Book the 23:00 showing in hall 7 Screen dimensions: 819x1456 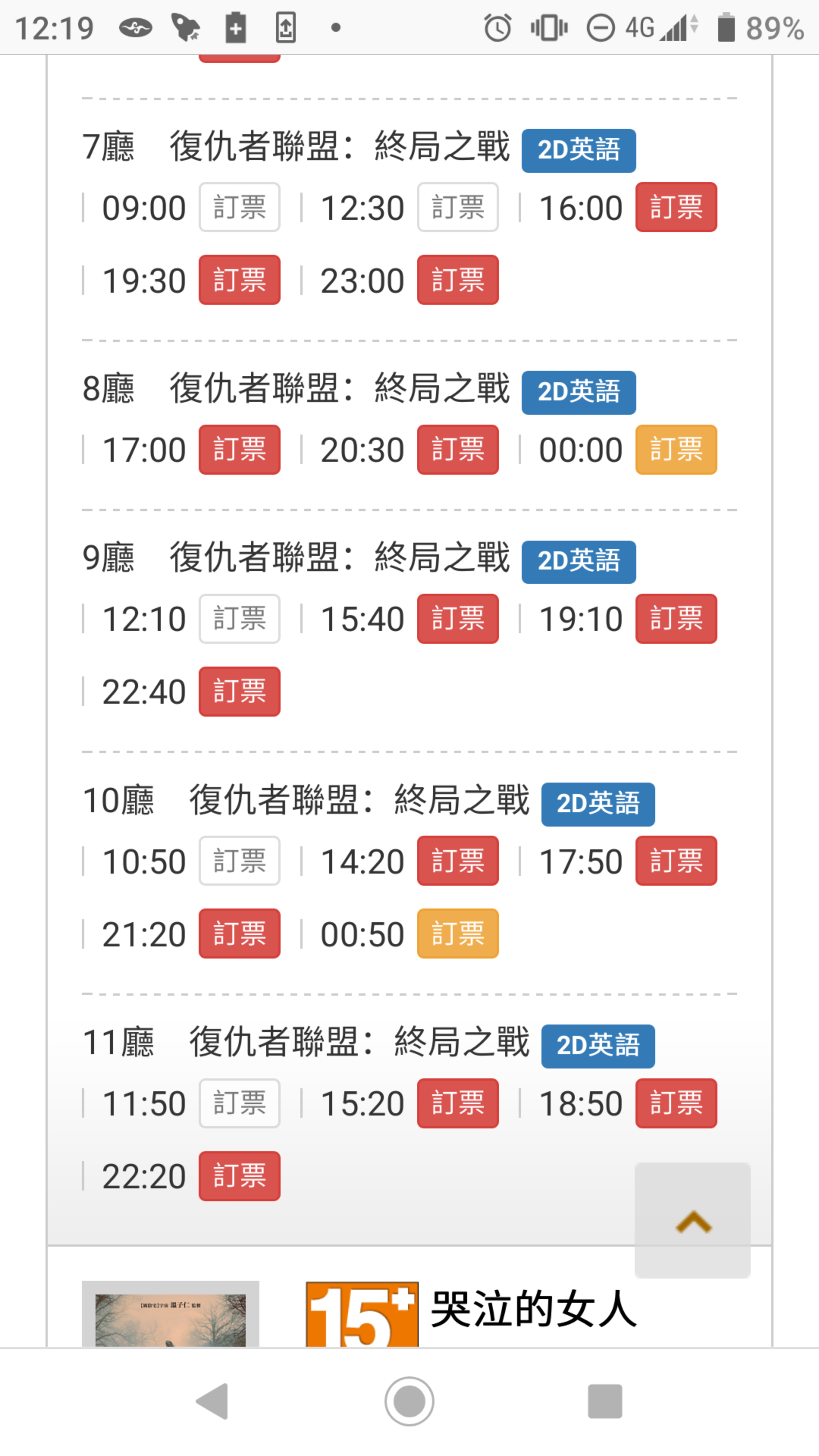458,280
